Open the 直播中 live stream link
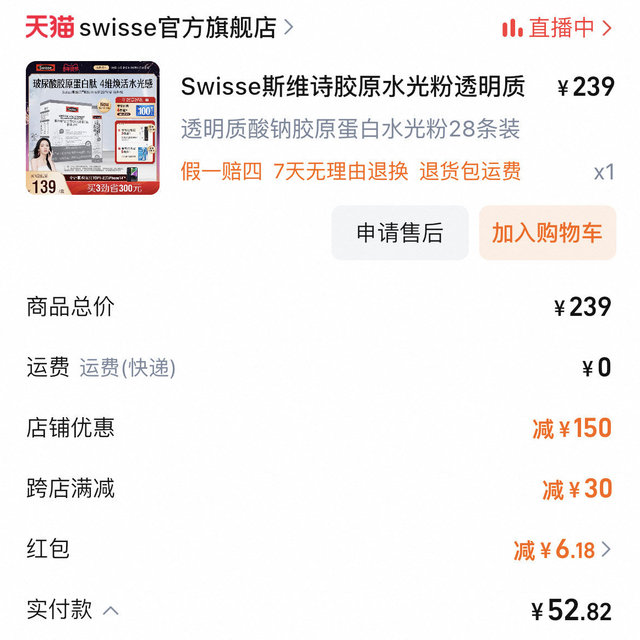The width and height of the screenshot is (640, 640). pos(557,27)
